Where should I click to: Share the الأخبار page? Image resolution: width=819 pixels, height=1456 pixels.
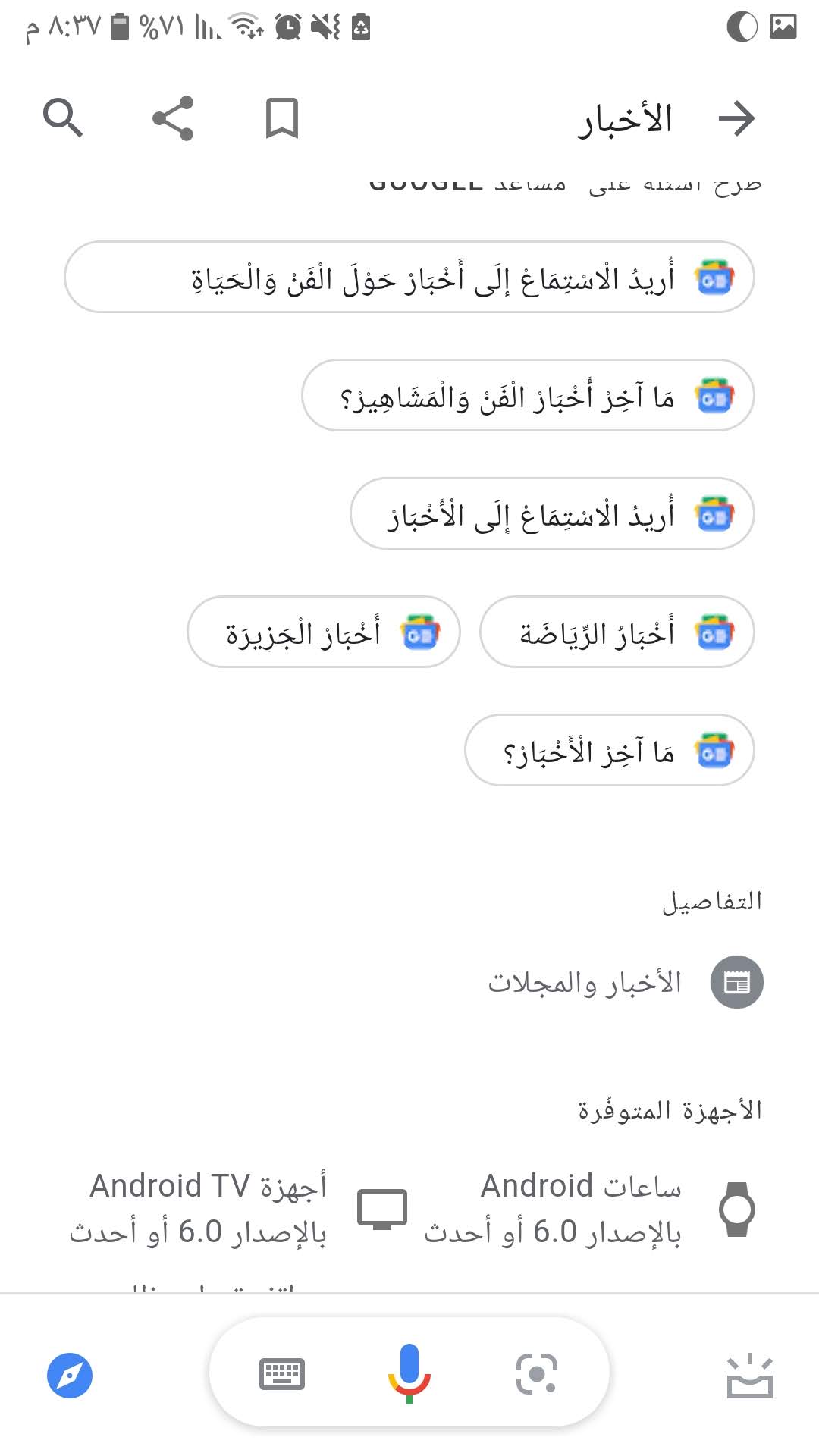[x=173, y=118]
